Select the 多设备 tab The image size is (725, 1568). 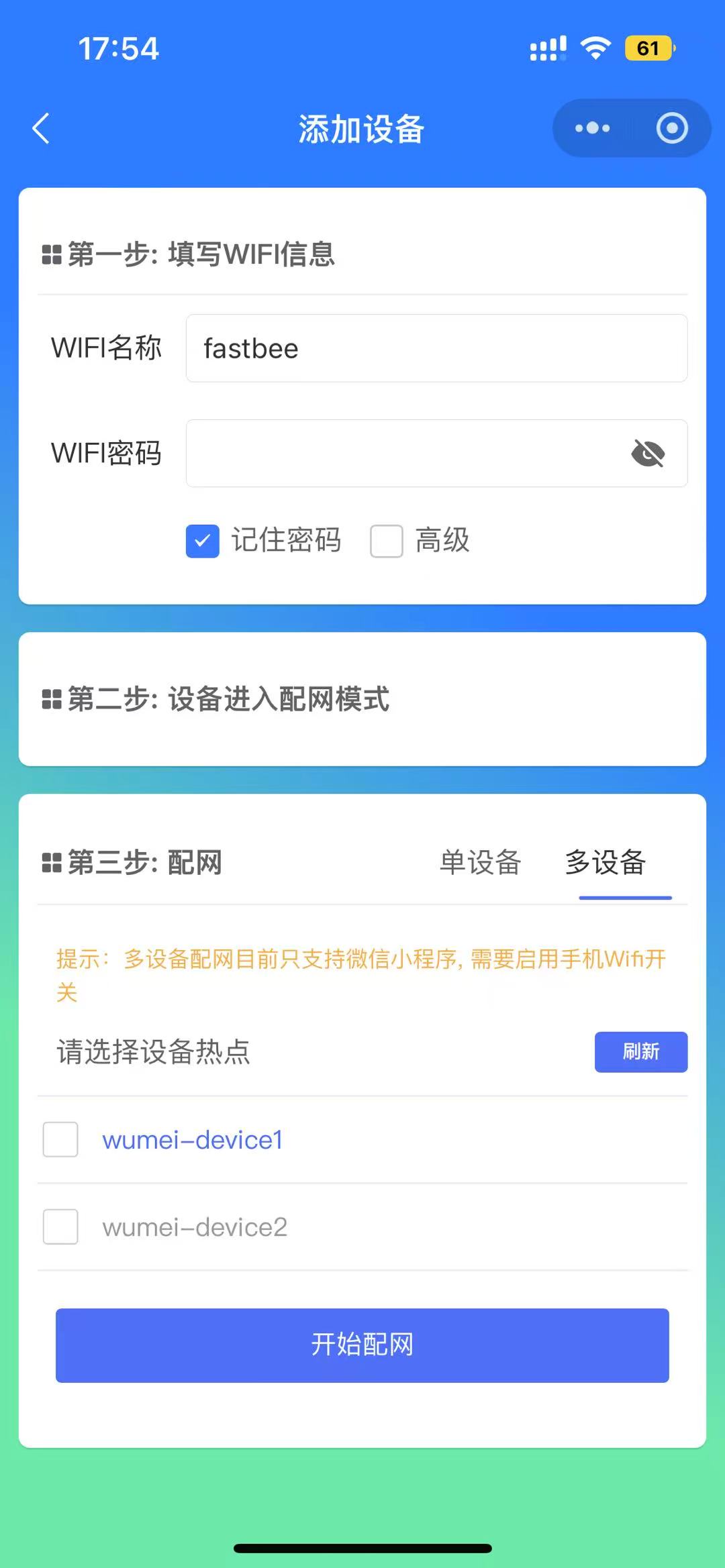(605, 862)
